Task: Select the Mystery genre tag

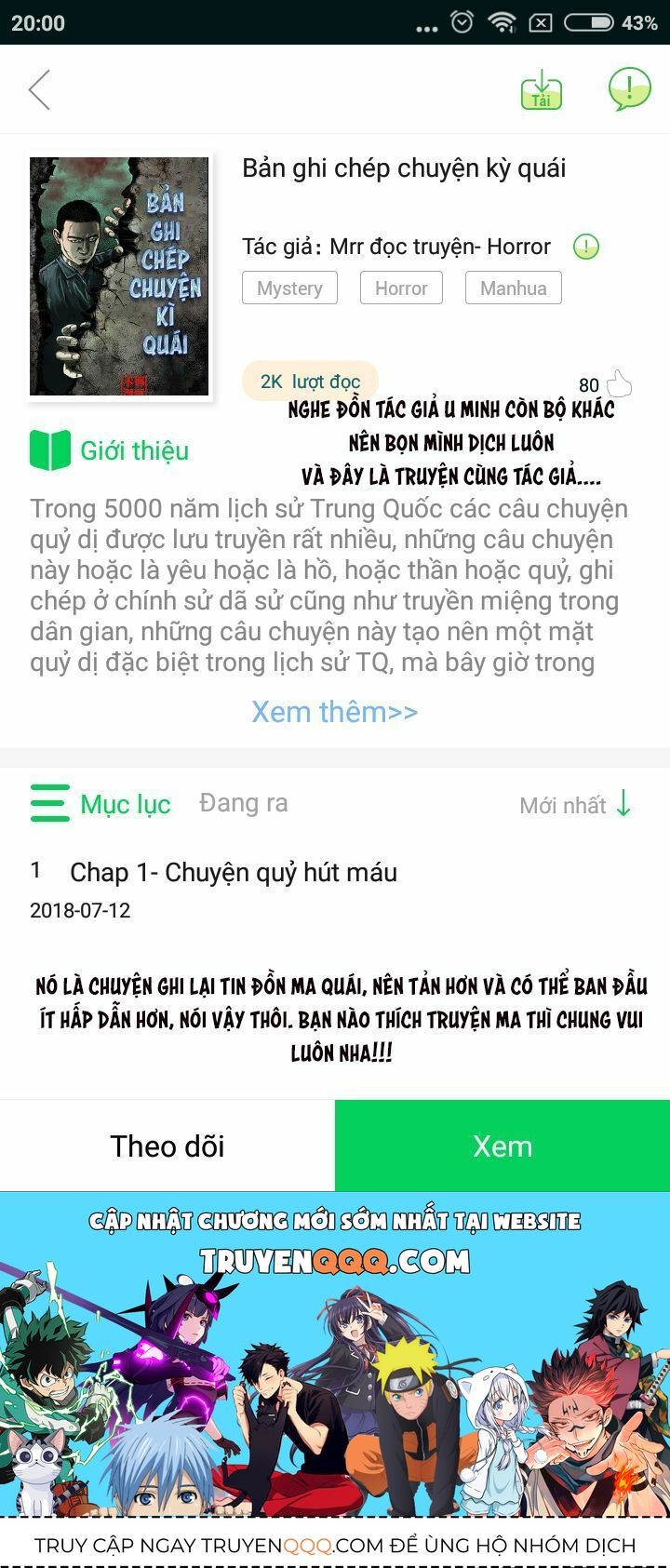Action: tap(288, 288)
